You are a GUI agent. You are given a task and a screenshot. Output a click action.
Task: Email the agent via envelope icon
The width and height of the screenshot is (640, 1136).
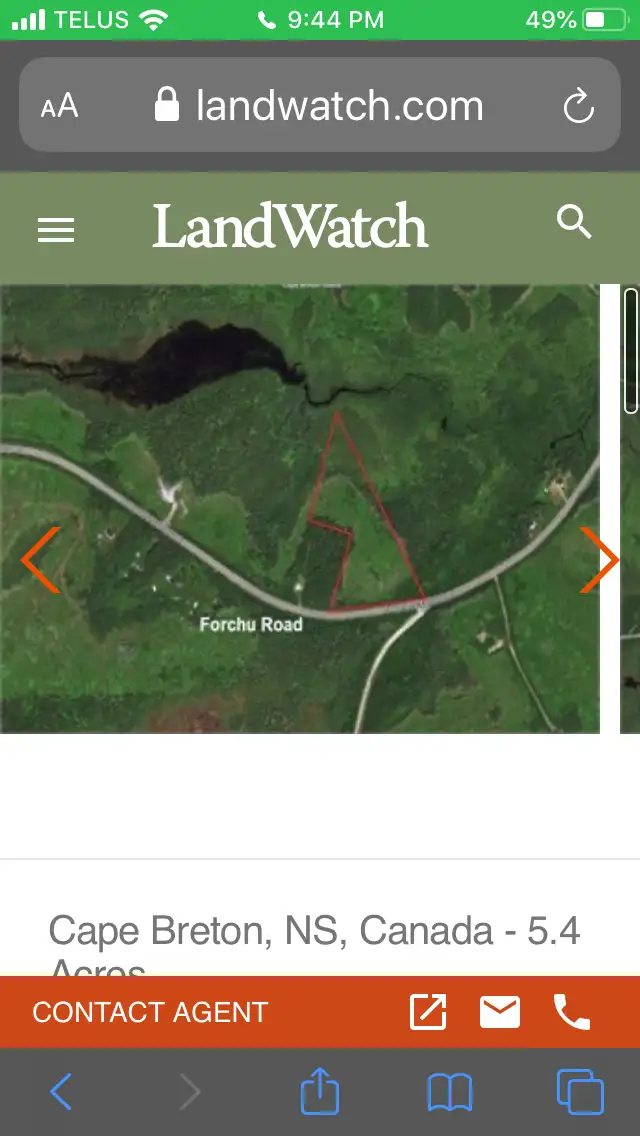tap(500, 1012)
